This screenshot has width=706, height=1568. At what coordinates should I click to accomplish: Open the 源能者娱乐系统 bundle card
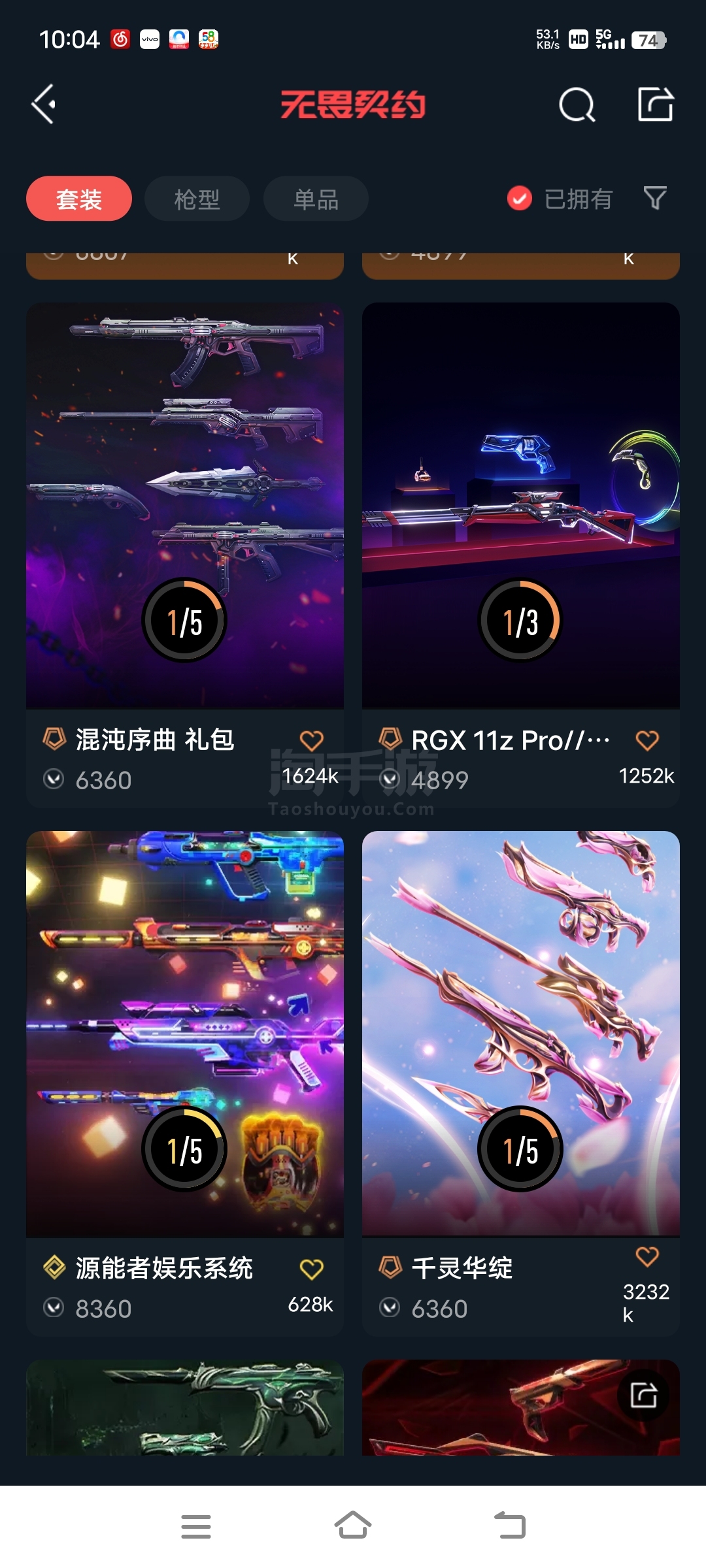click(185, 1083)
